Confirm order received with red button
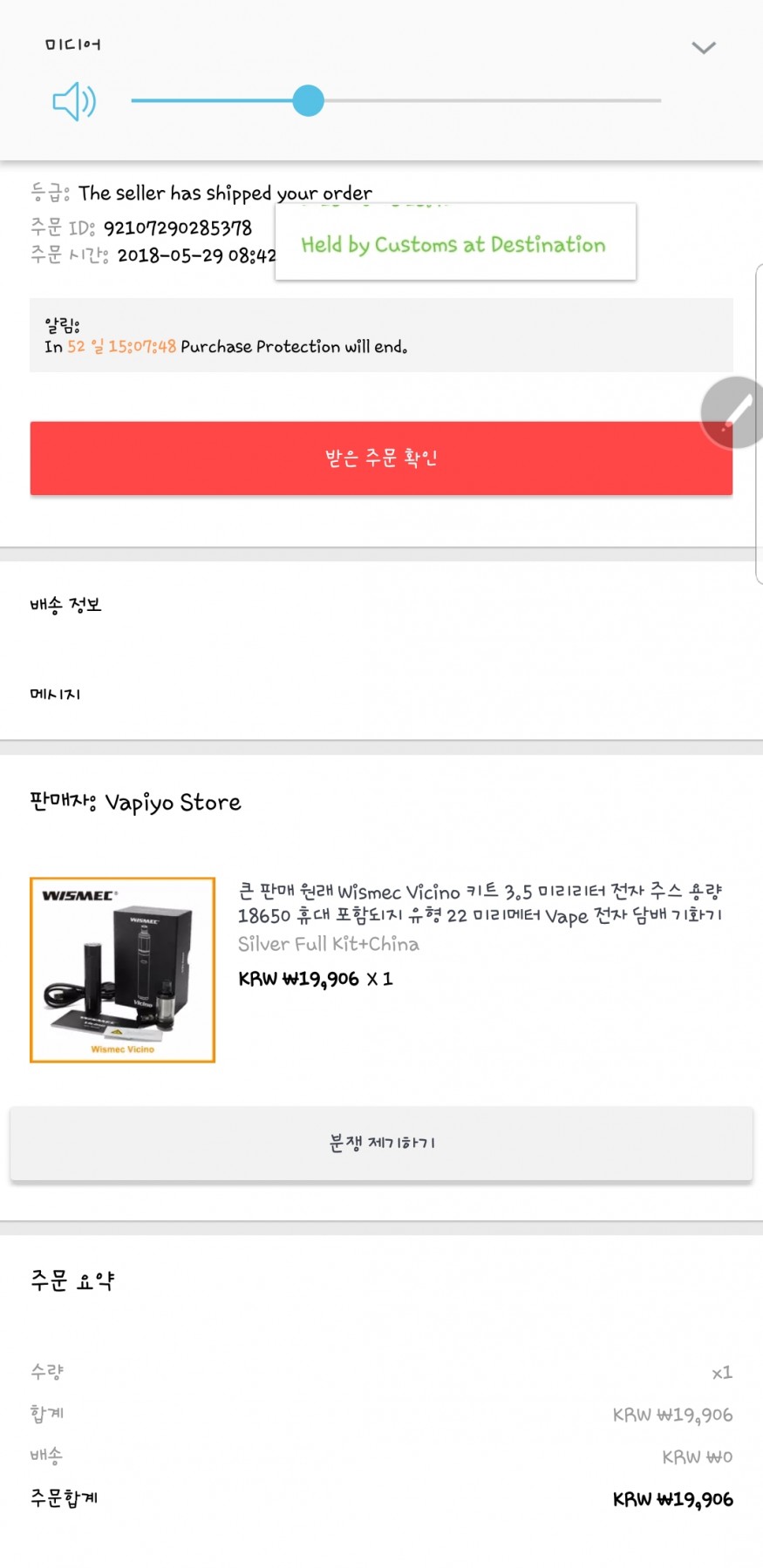The width and height of the screenshot is (763, 1568). click(x=381, y=458)
